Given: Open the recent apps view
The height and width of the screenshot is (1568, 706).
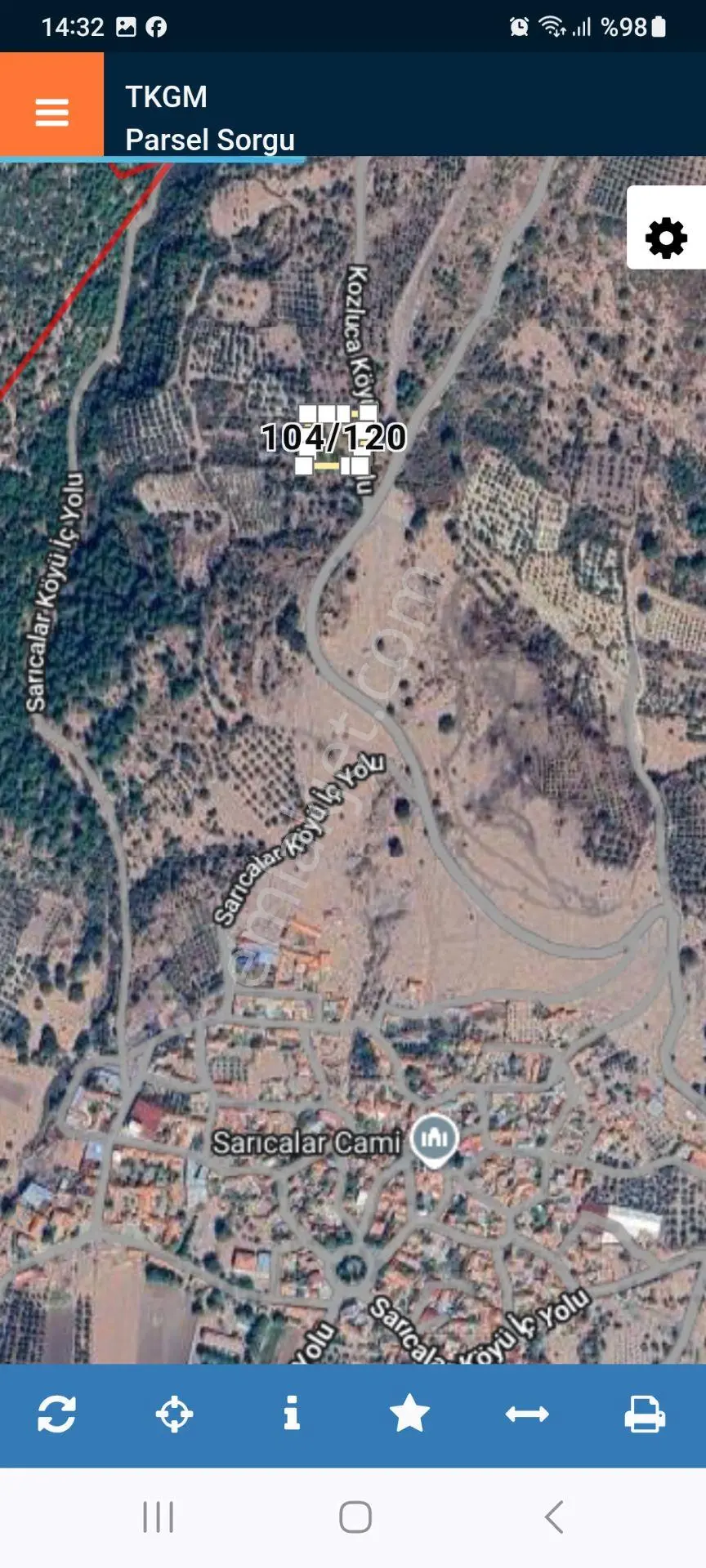Looking at the screenshot, I should click(158, 1517).
